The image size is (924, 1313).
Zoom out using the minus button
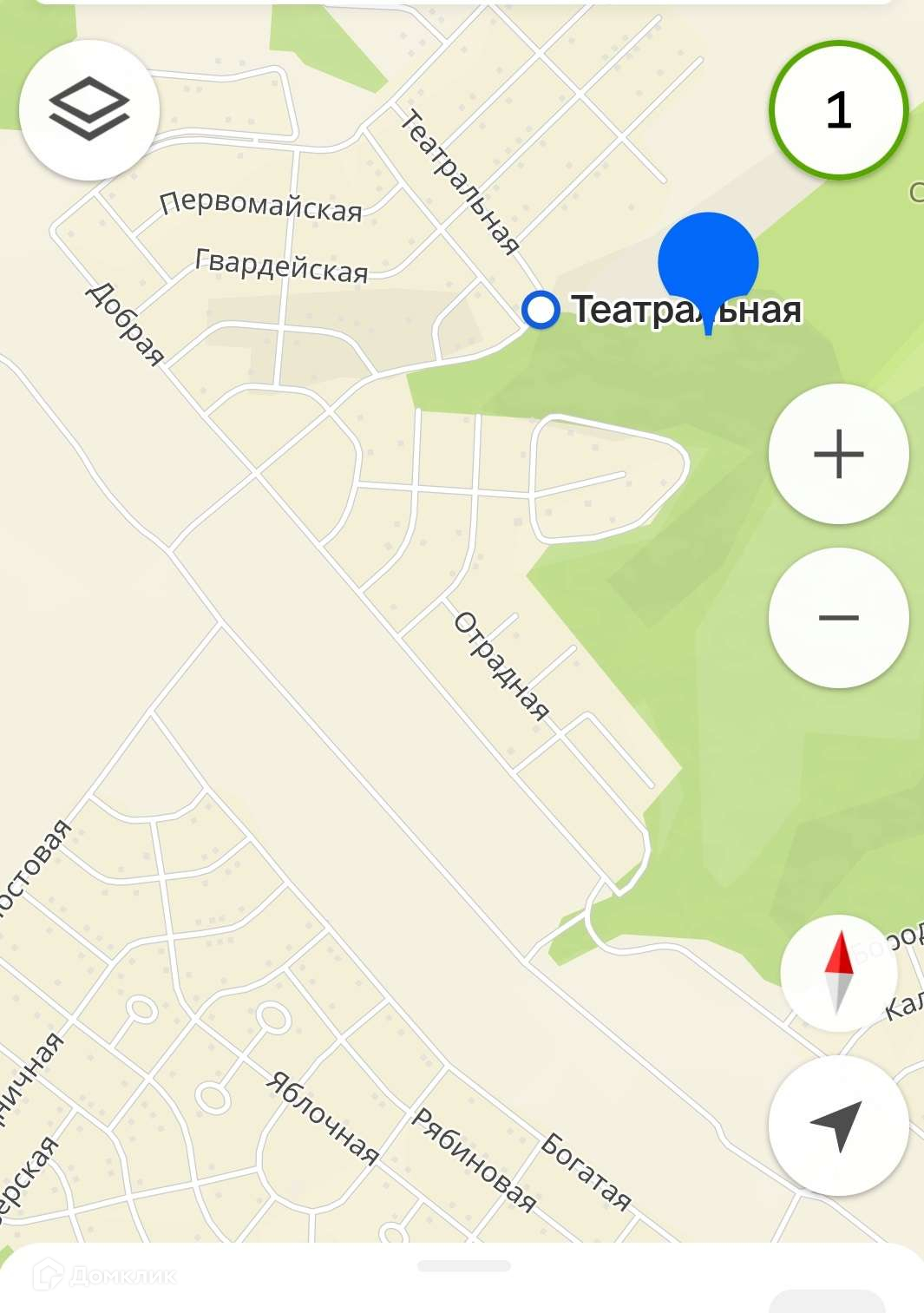coord(838,618)
